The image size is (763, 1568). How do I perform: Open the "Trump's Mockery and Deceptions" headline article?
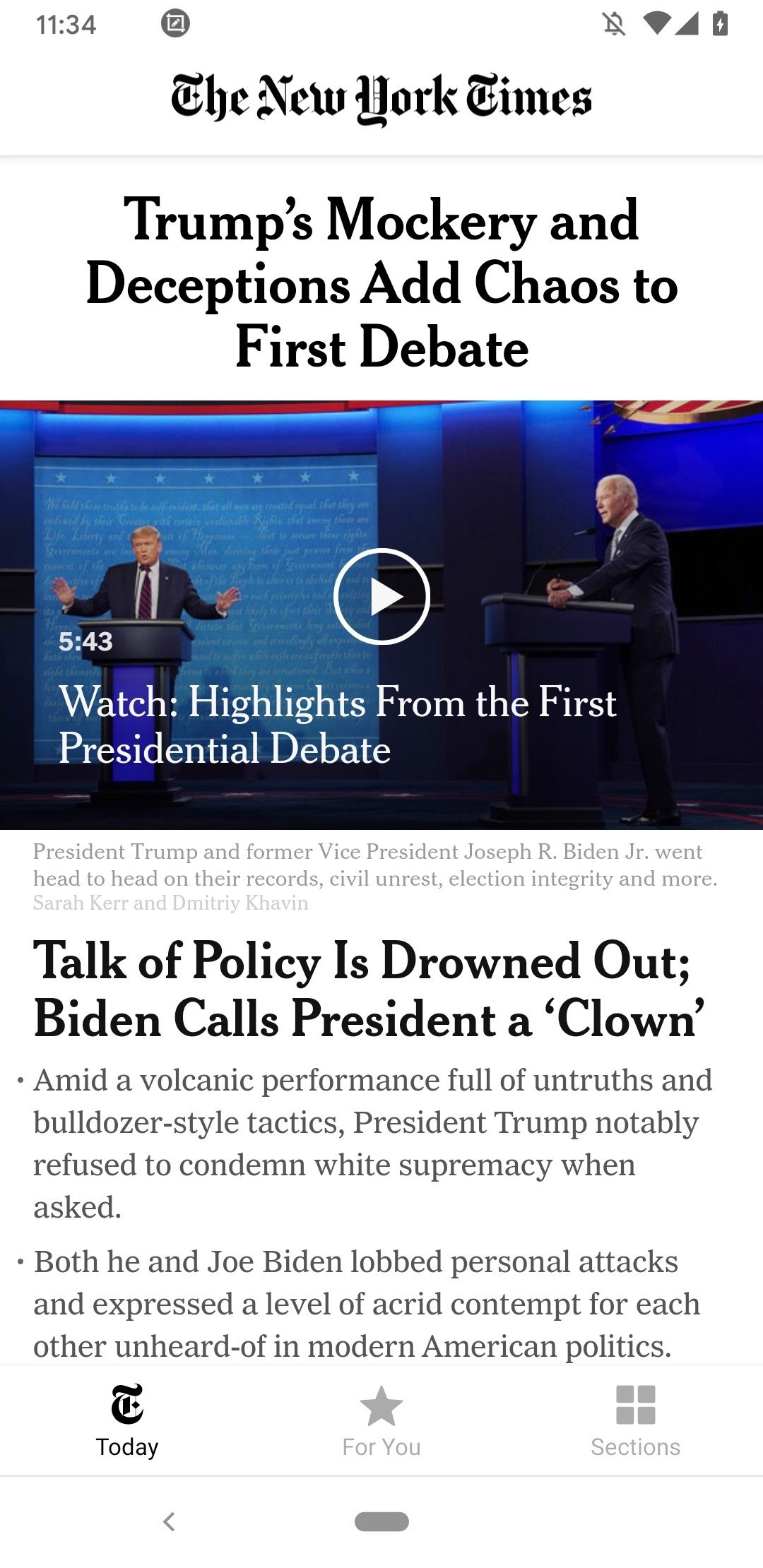pos(381,283)
